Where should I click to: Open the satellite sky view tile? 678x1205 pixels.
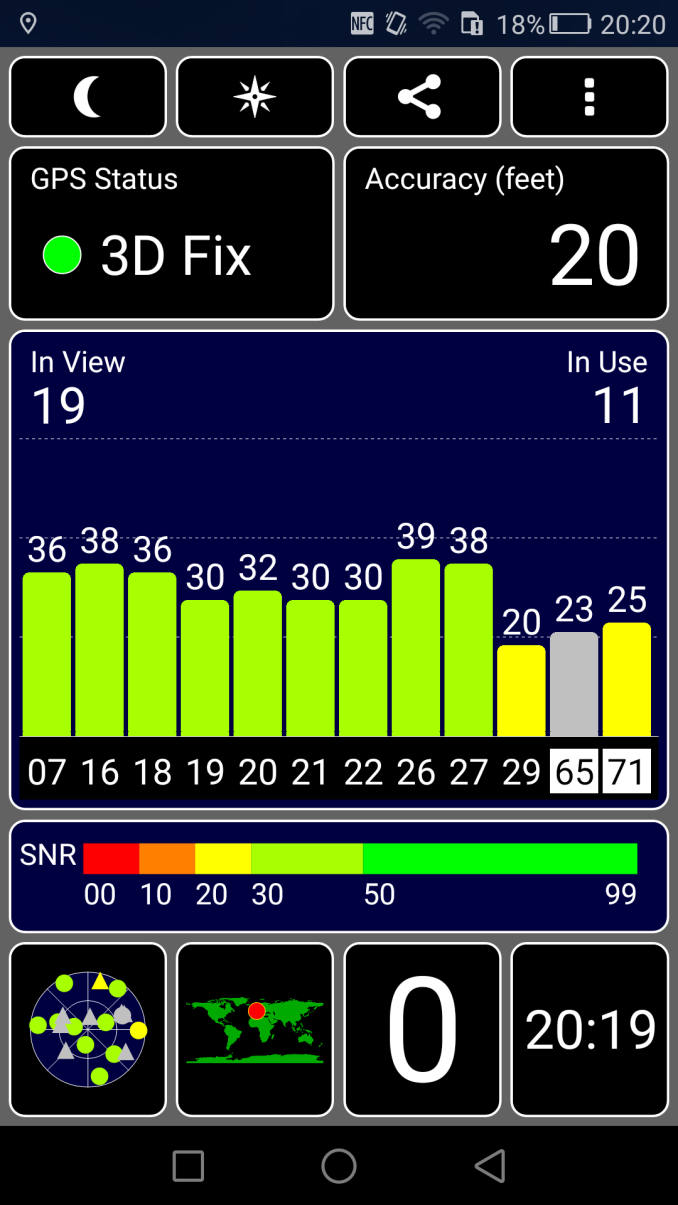(x=88, y=1029)
